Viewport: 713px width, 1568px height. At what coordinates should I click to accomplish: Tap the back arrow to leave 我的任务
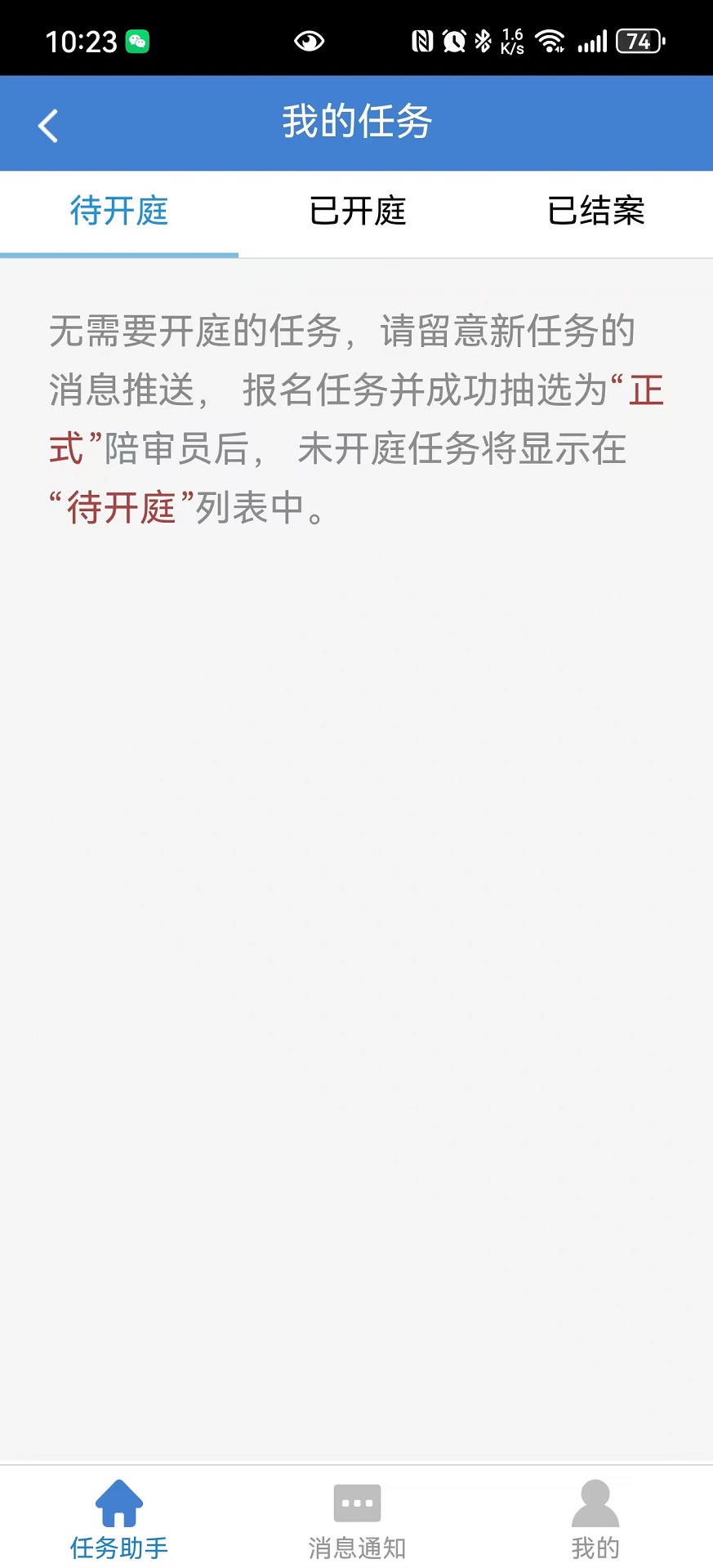click(47, 122)
